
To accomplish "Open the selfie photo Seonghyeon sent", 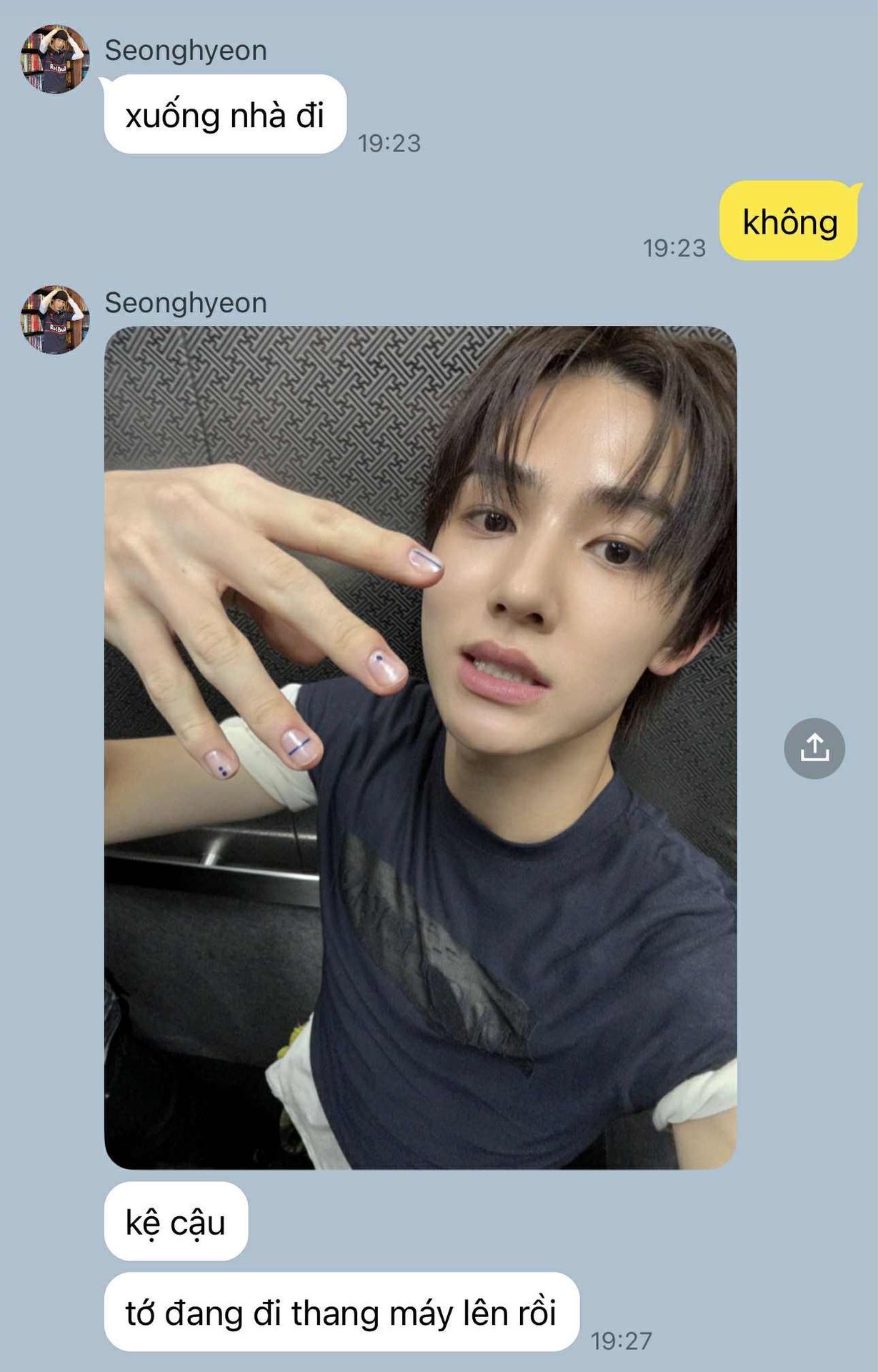I will [x=420, y=747].
